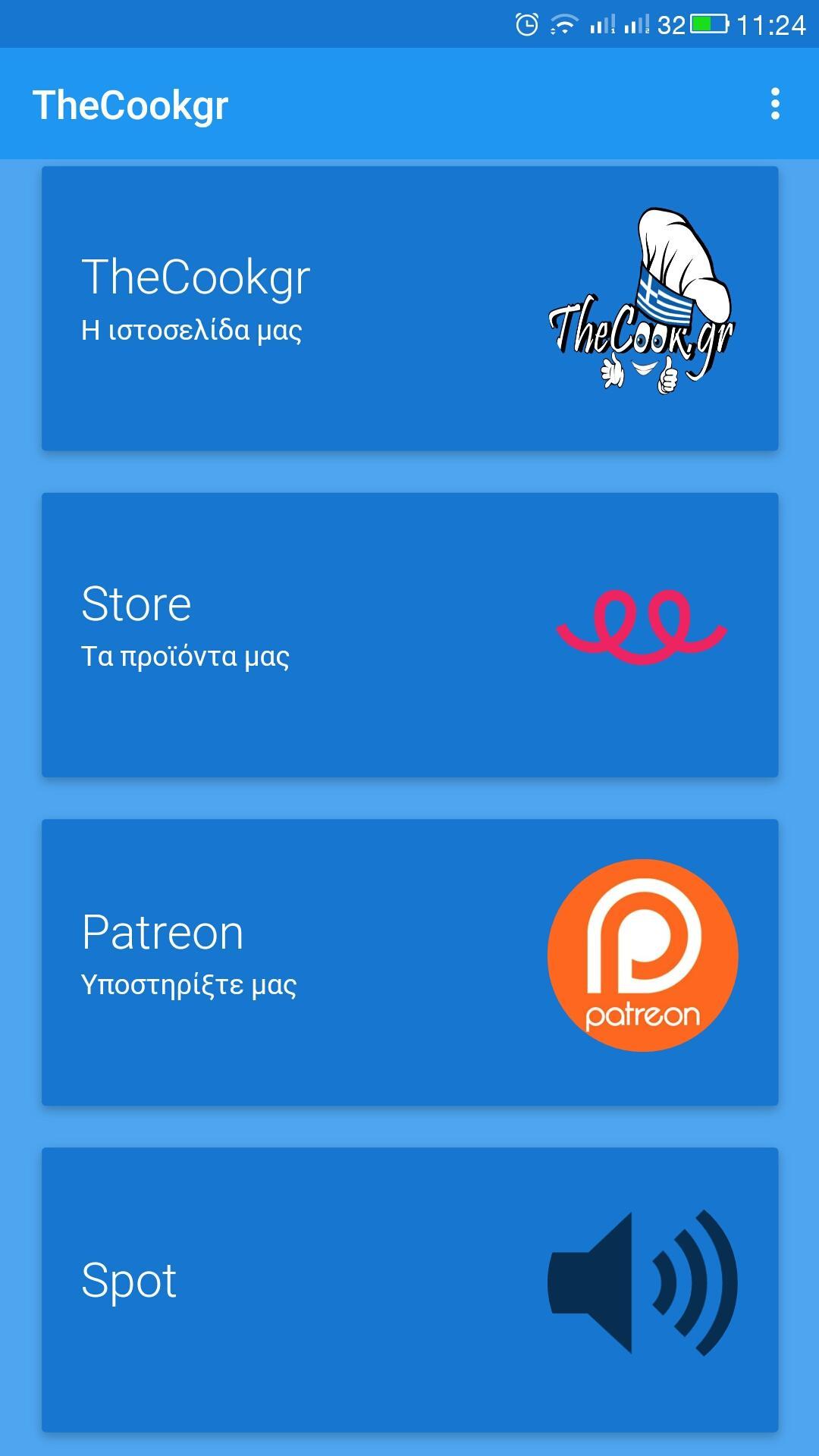Go to the Store products card
The width and height of the screenshot is (819, 1456).
point(409,635)
